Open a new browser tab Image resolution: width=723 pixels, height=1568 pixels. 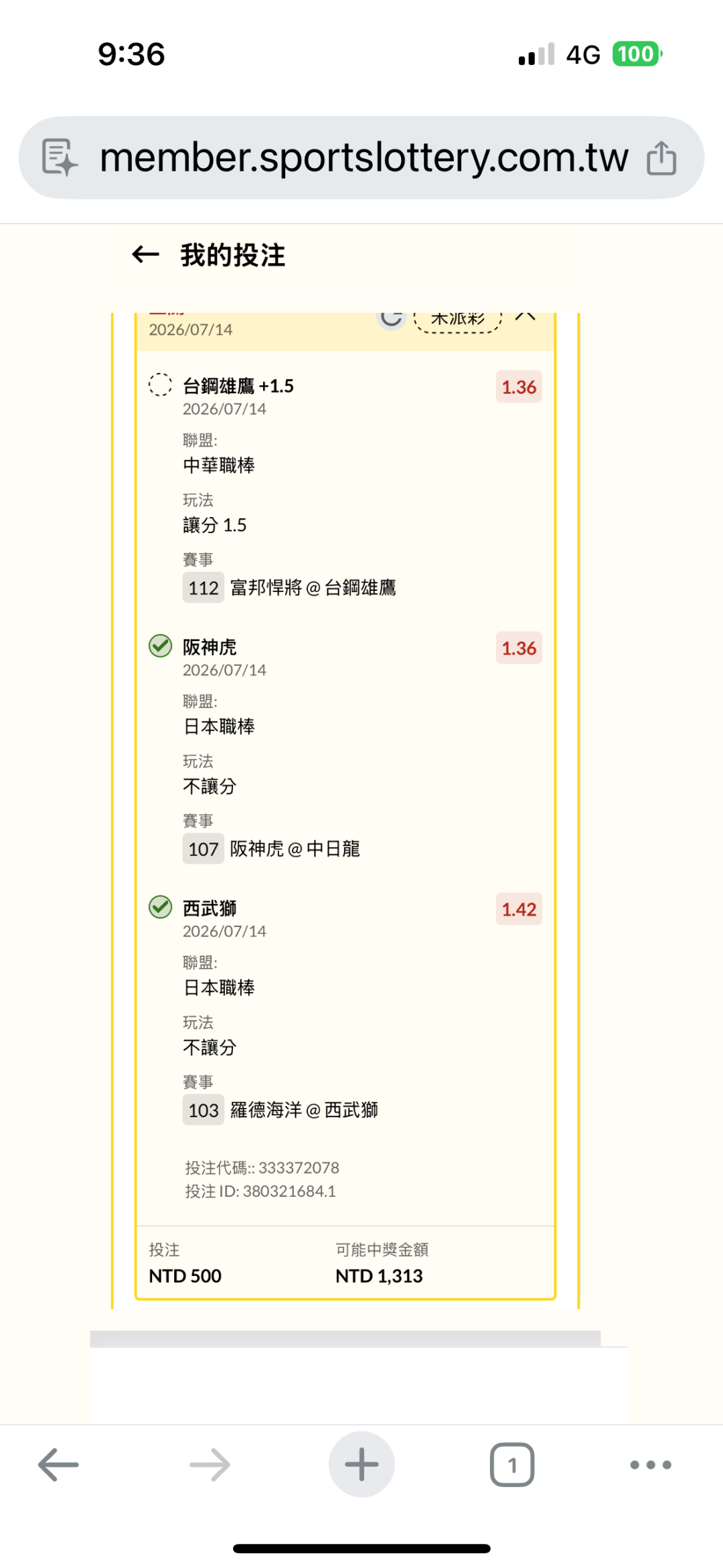(x=361, y=1465)
